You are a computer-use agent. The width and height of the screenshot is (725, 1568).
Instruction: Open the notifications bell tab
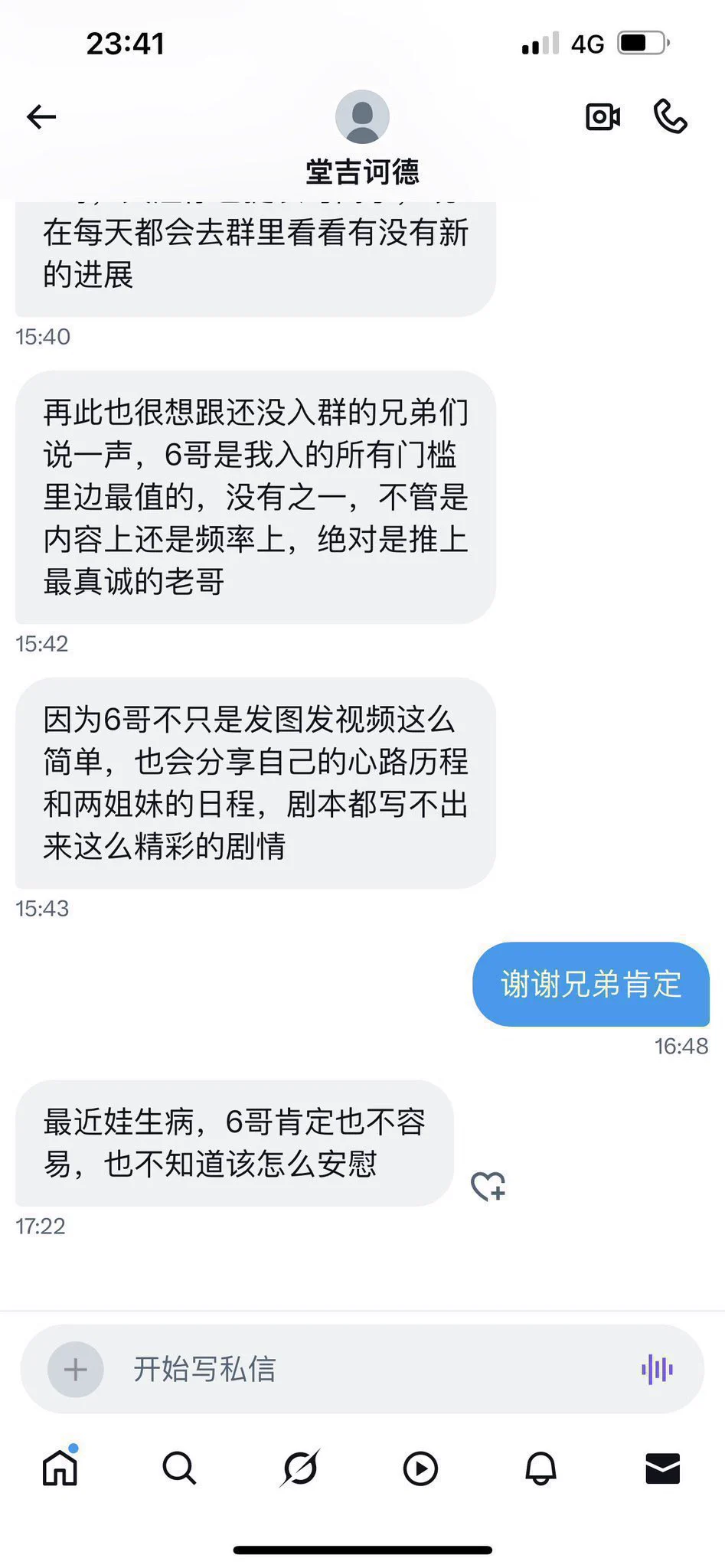coord(540,1468)
